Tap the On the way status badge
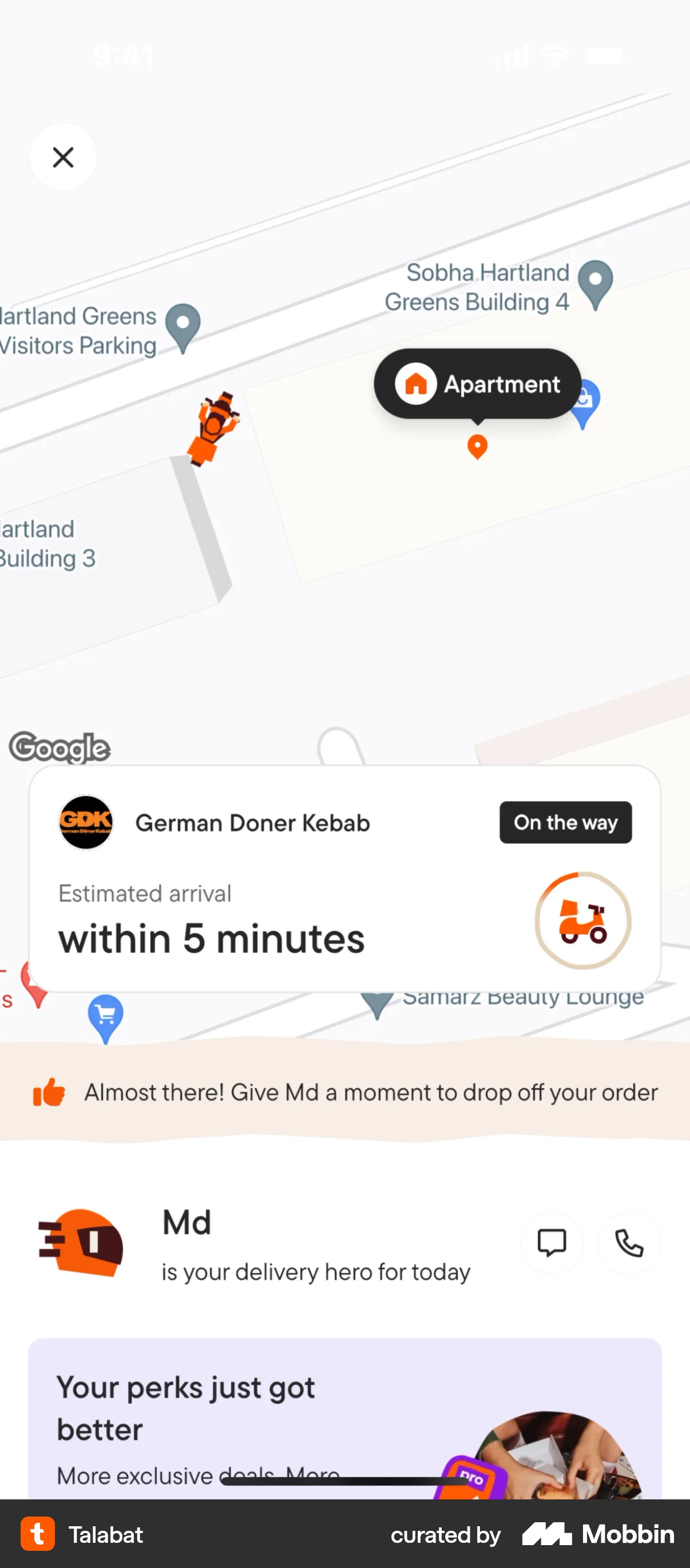This screenshot has width=690, height=1568. pos(565,822)
